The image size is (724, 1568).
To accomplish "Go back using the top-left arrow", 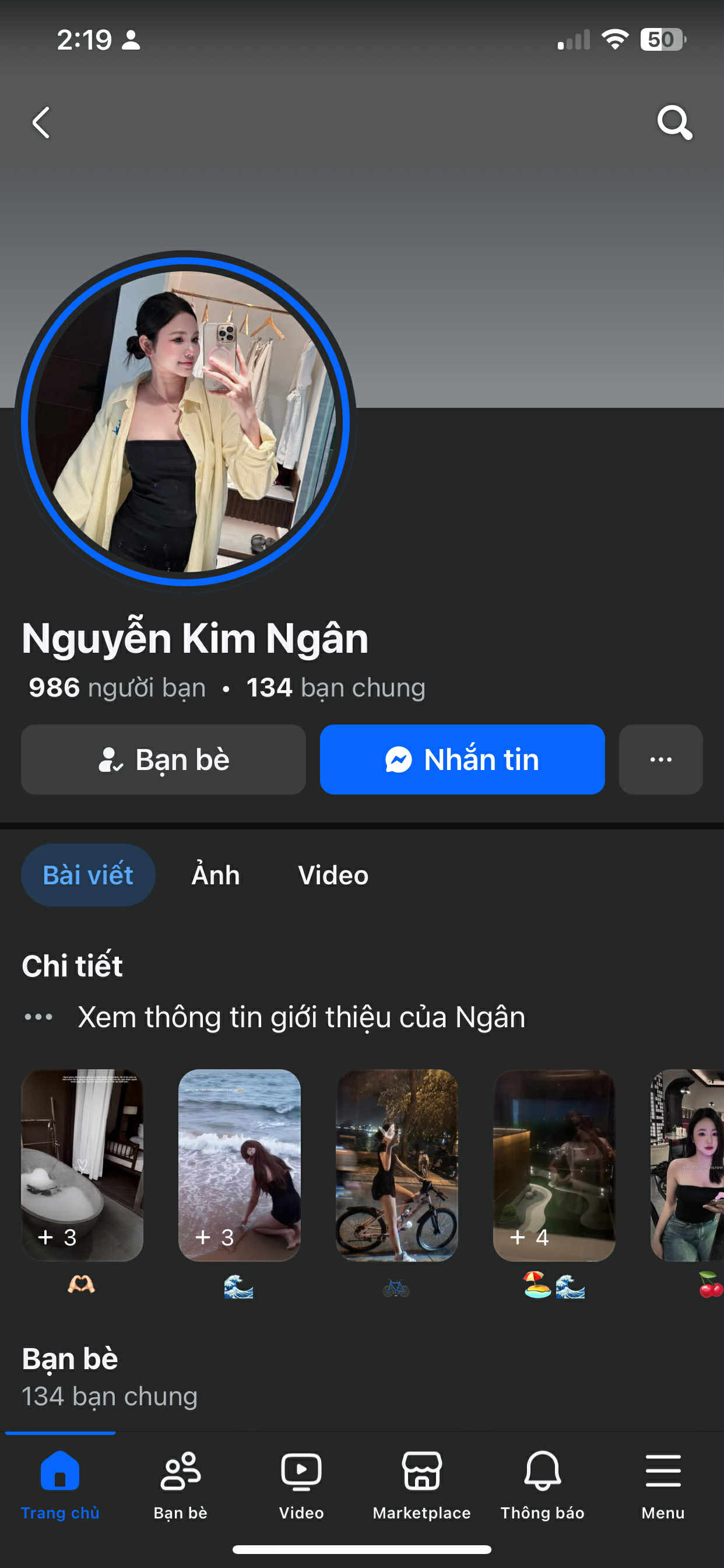I will coord(41,123).
